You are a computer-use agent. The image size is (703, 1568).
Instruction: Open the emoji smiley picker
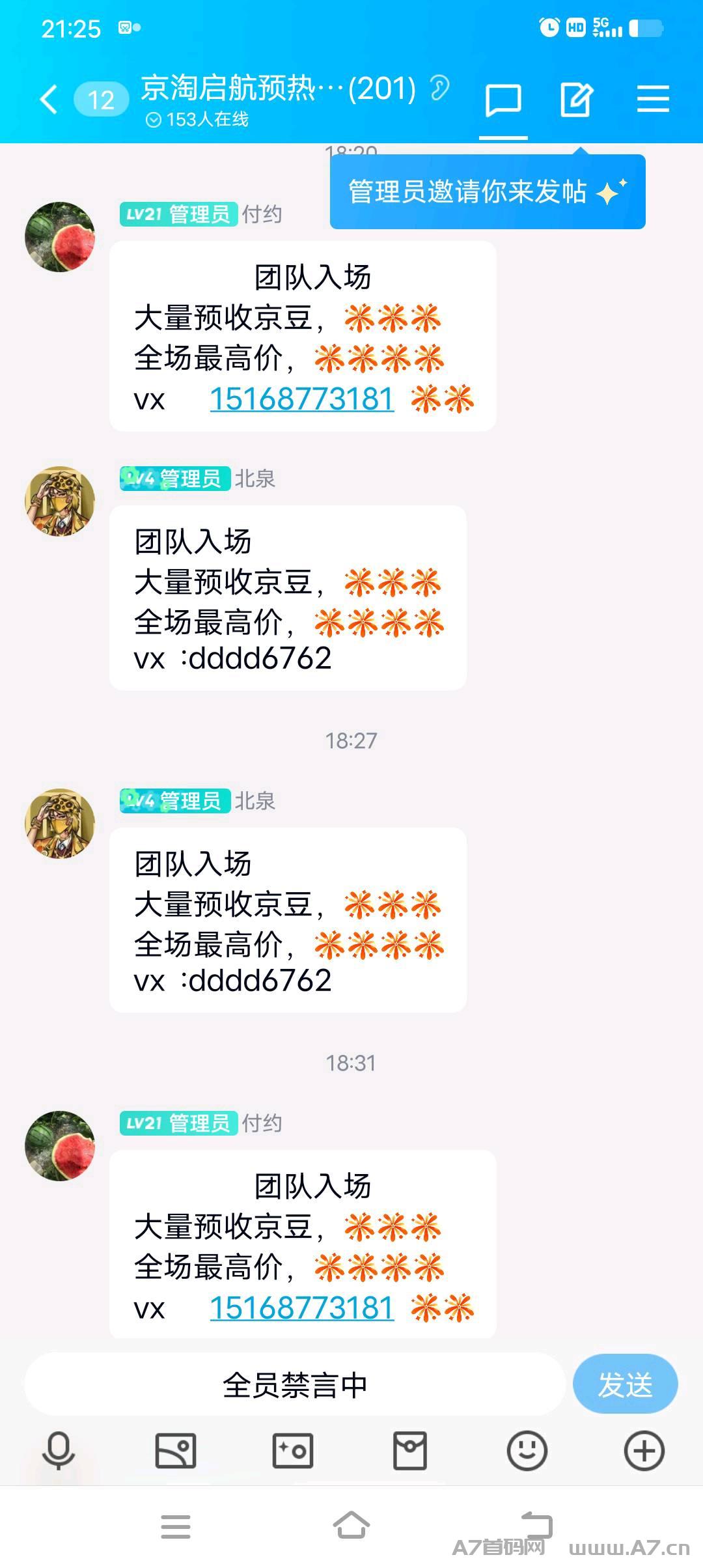pos(527,1450)
